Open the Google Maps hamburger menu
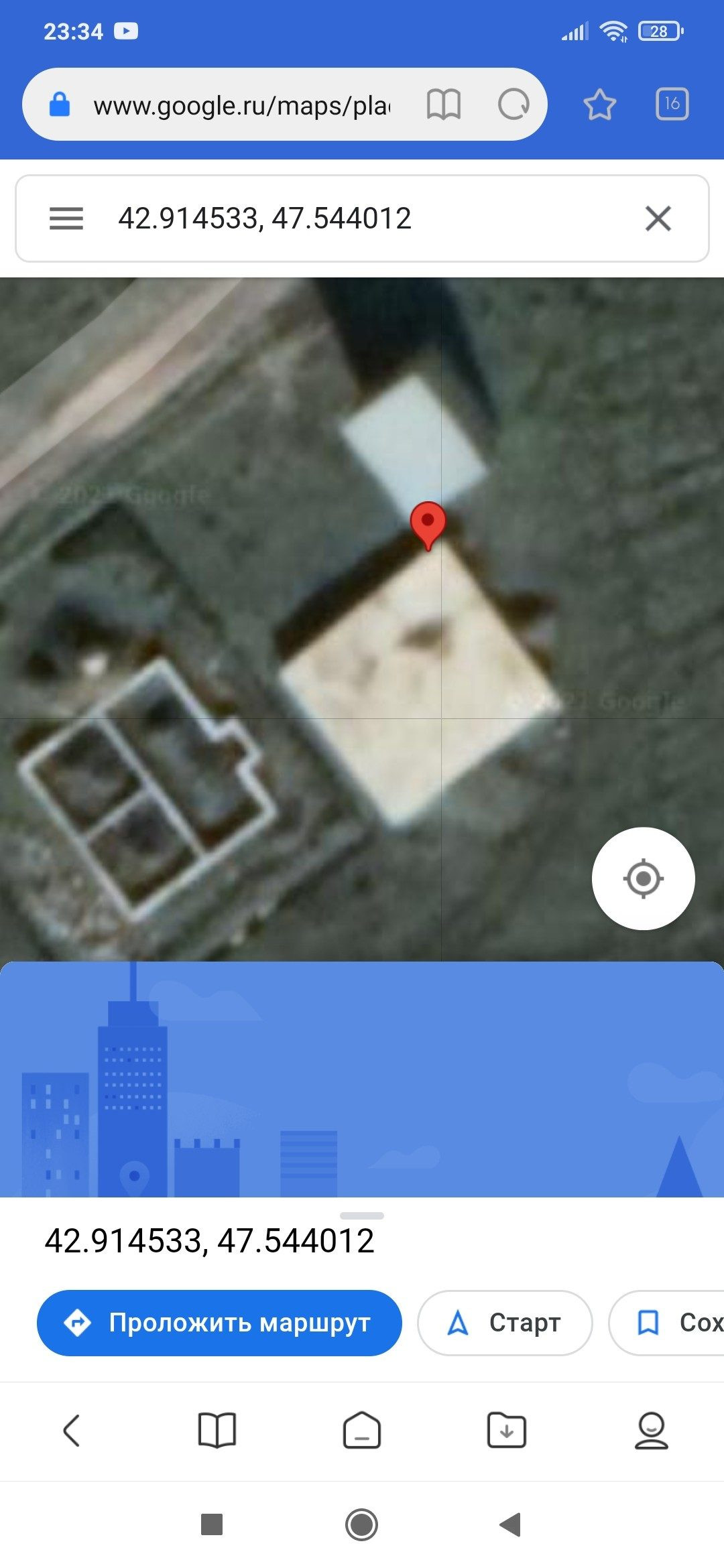Screen dimensions: 724x1568 pos(66,218)
